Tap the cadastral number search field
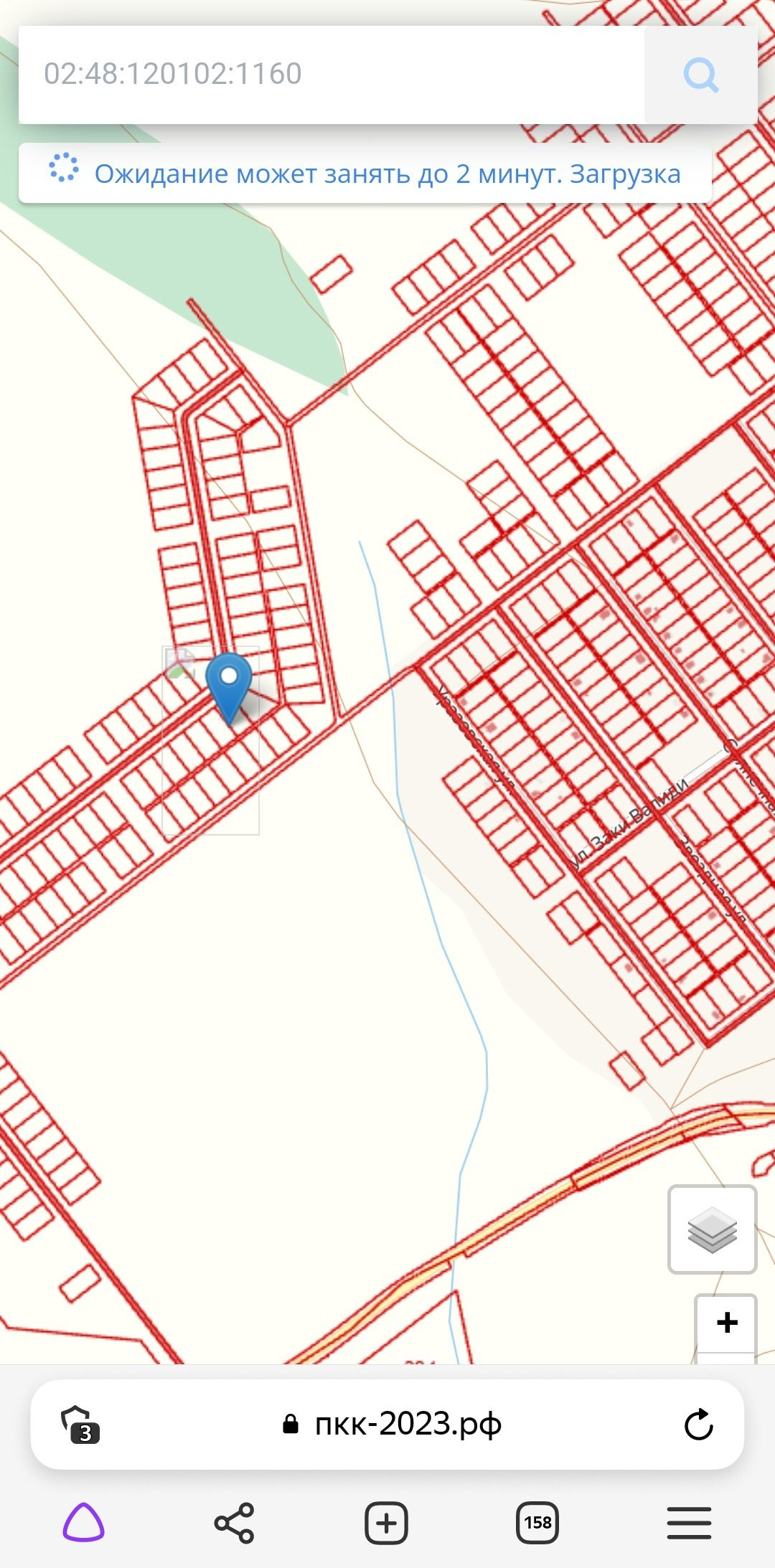This screenshot has height=1568, width=775. 330,75
